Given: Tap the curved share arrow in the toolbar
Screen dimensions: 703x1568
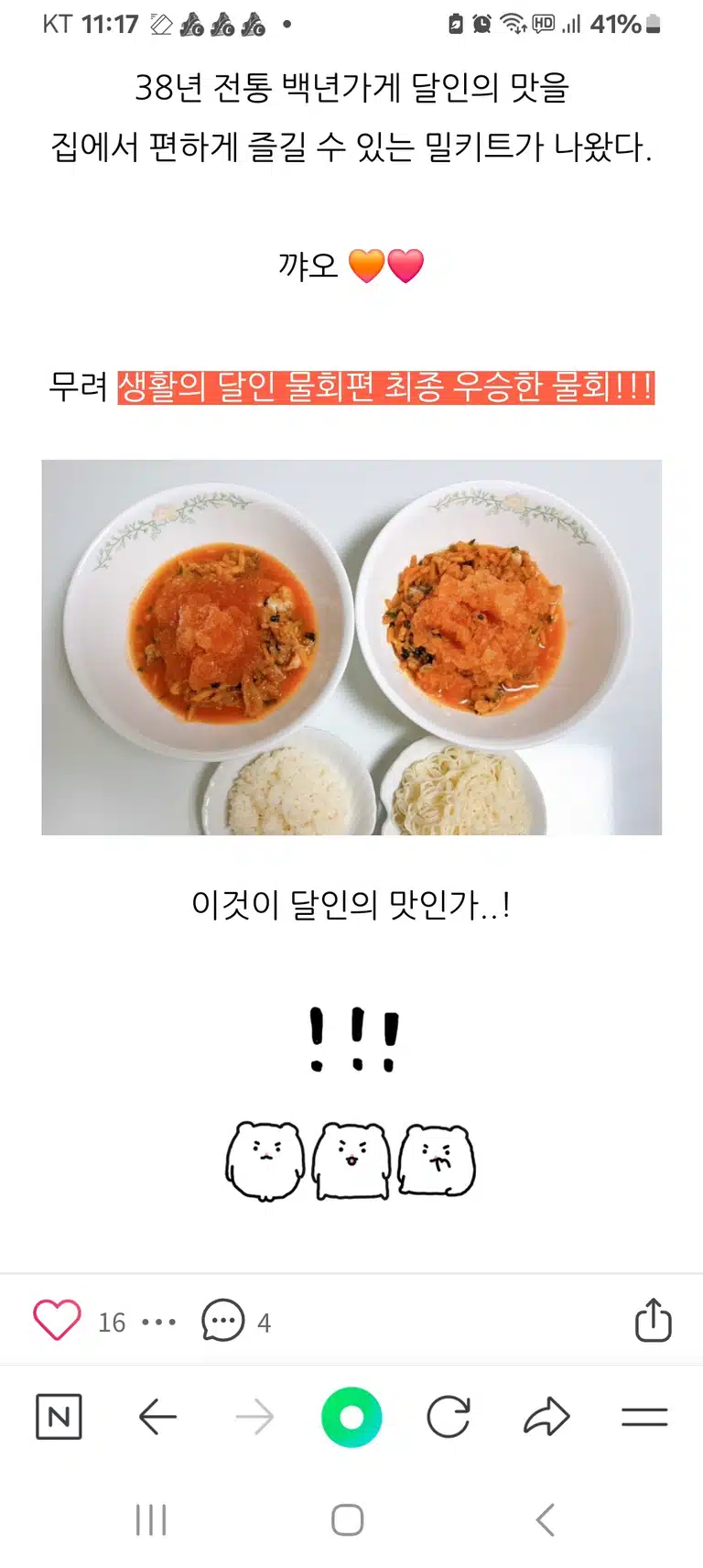Looking at the screenshot, I should click(546, 1417).
